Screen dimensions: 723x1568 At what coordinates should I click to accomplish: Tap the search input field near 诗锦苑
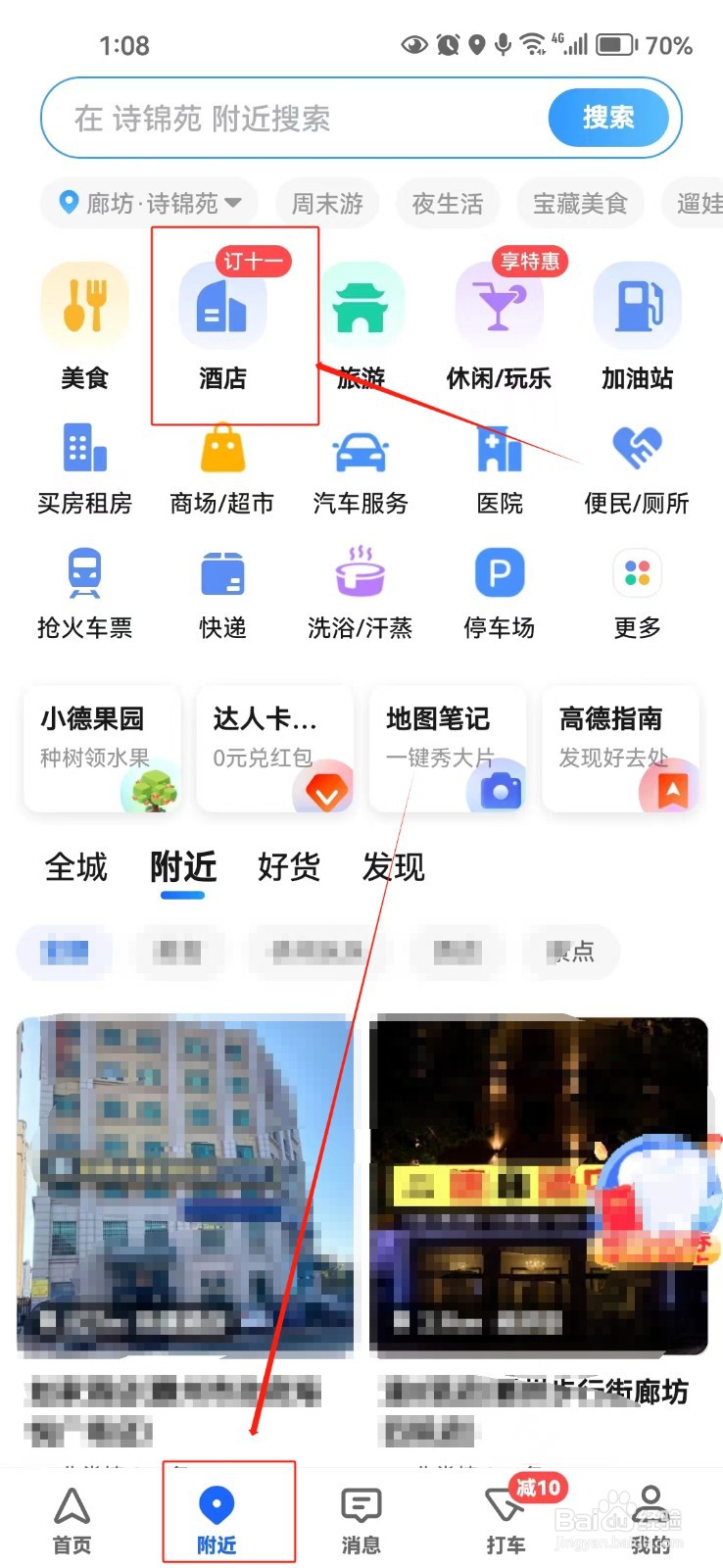click(x=294, y=117)
